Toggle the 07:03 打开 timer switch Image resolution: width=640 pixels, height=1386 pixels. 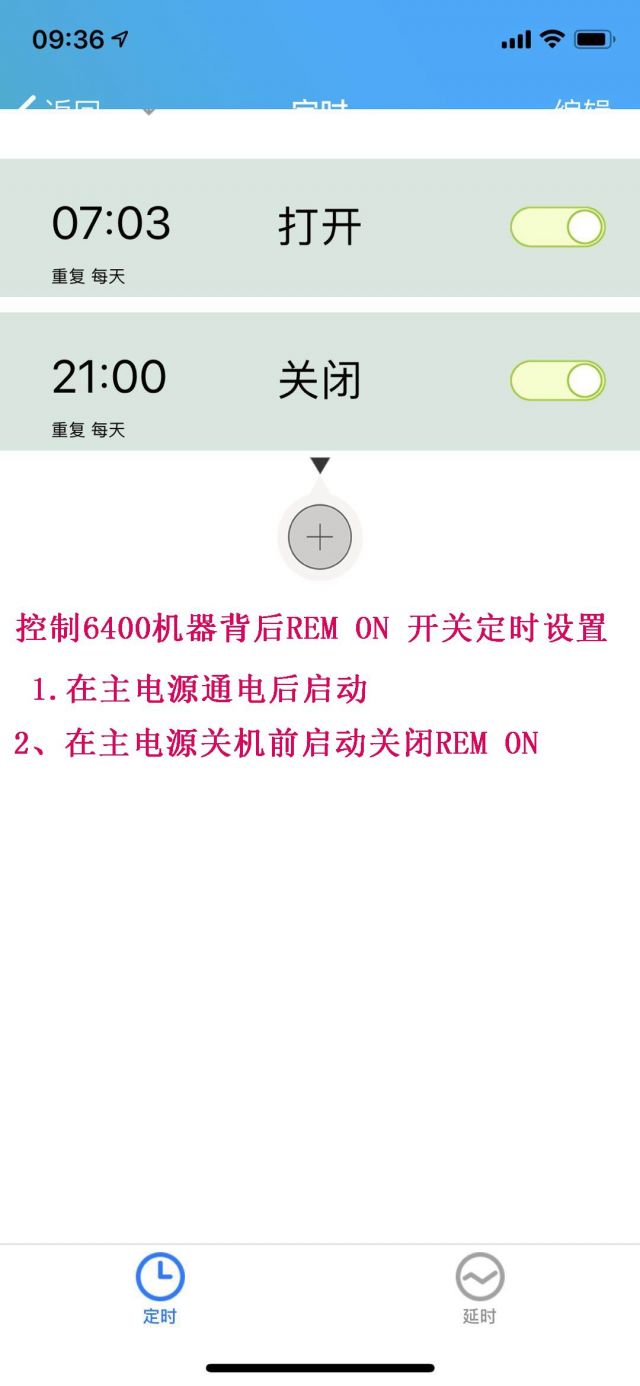pyautogui.click(x=558, y=227)
